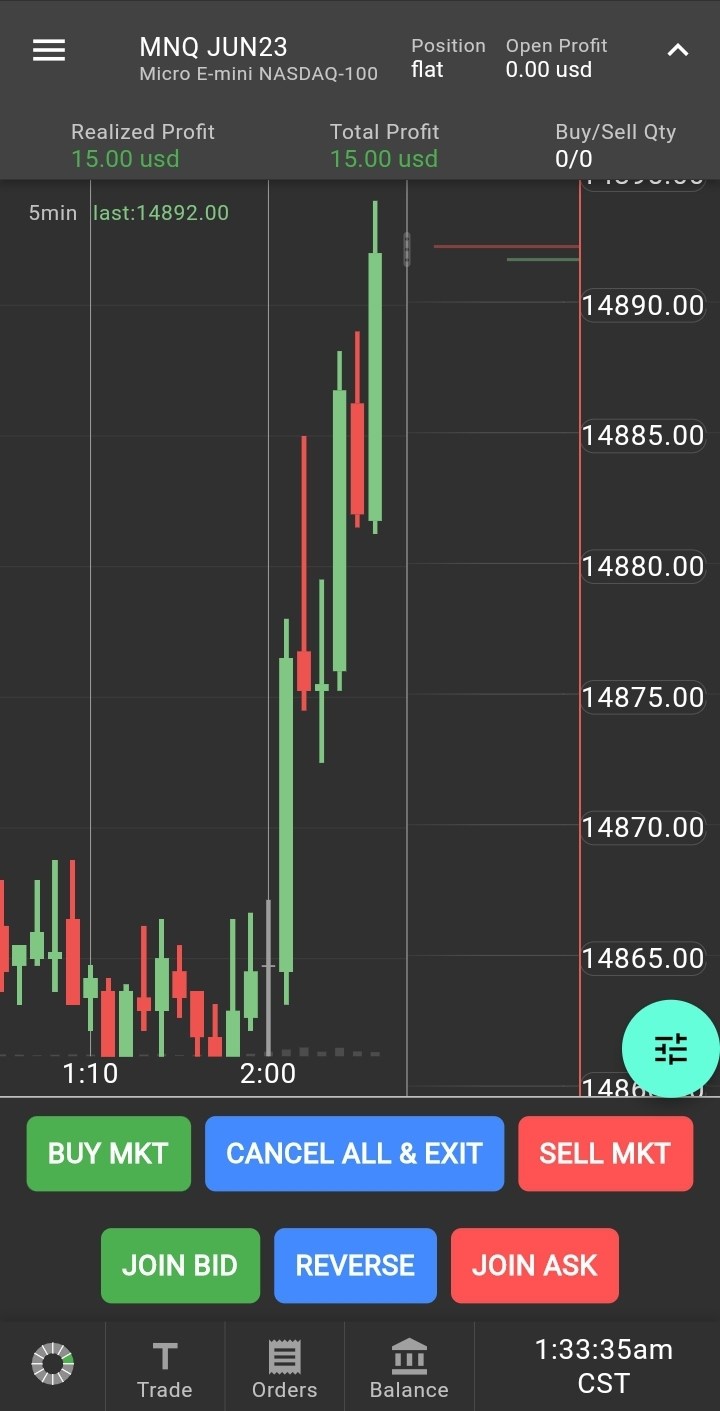Screen dimensions: 720x1411
Task: Place a SELL MKT order
Action: (605, 1153)
